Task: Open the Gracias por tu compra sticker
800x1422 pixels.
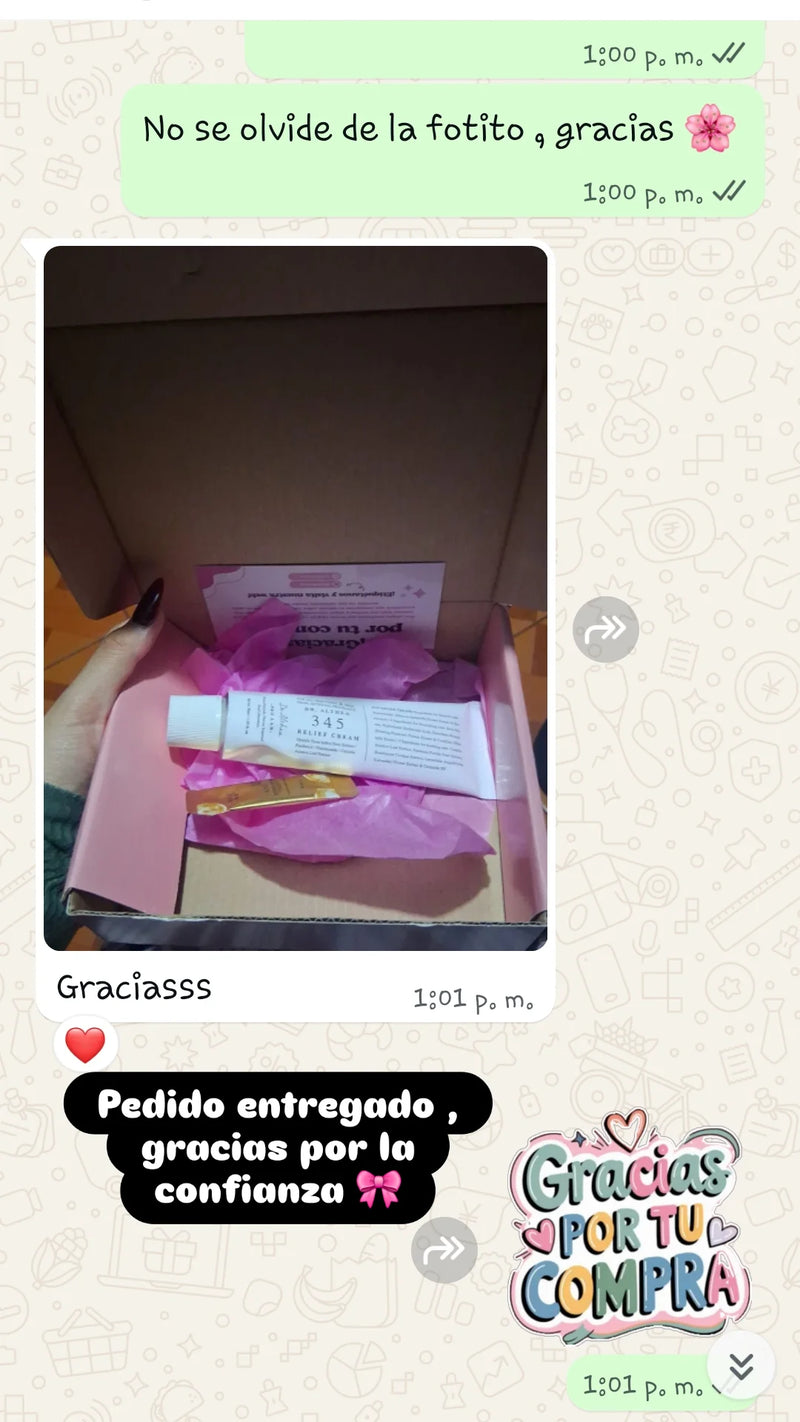Action: (x=629, y=1227)
